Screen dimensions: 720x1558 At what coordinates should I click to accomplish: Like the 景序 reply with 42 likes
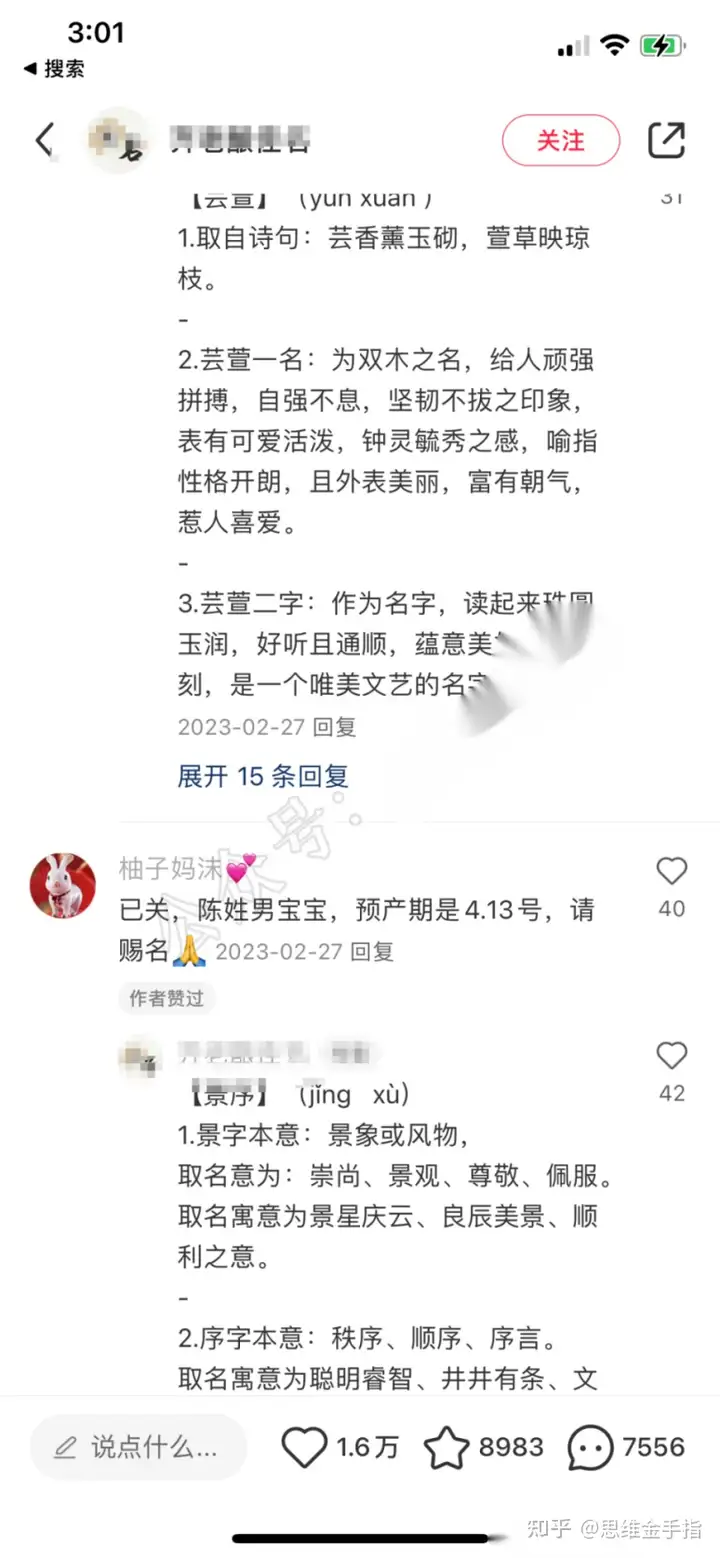pyautogui.click(x=671, y=1056)
